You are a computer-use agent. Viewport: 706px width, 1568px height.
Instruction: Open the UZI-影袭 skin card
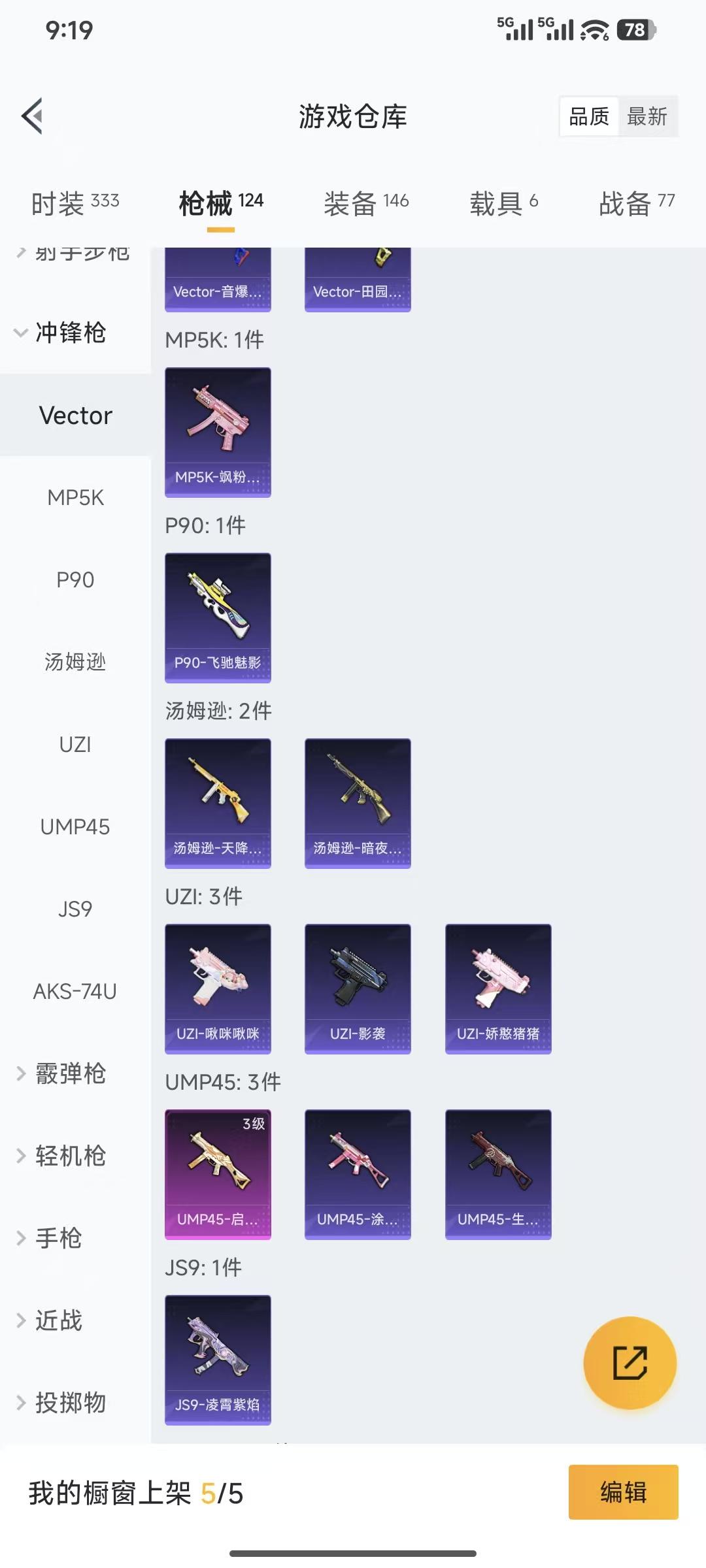358,988
